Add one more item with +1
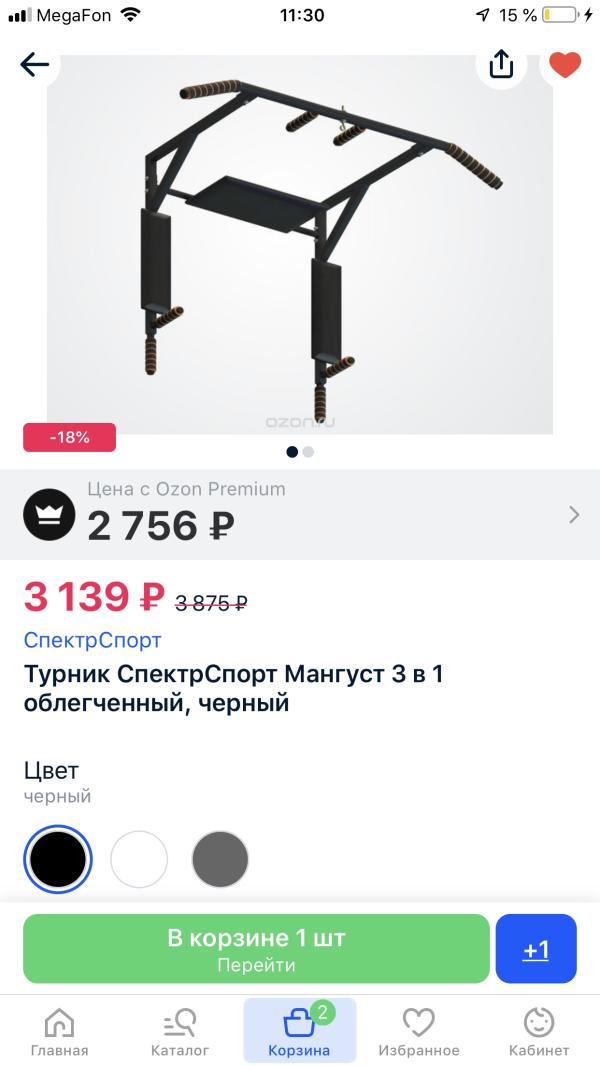This screenshot has height=1066, width=600. pyautogui.click(x=536, y=948)
